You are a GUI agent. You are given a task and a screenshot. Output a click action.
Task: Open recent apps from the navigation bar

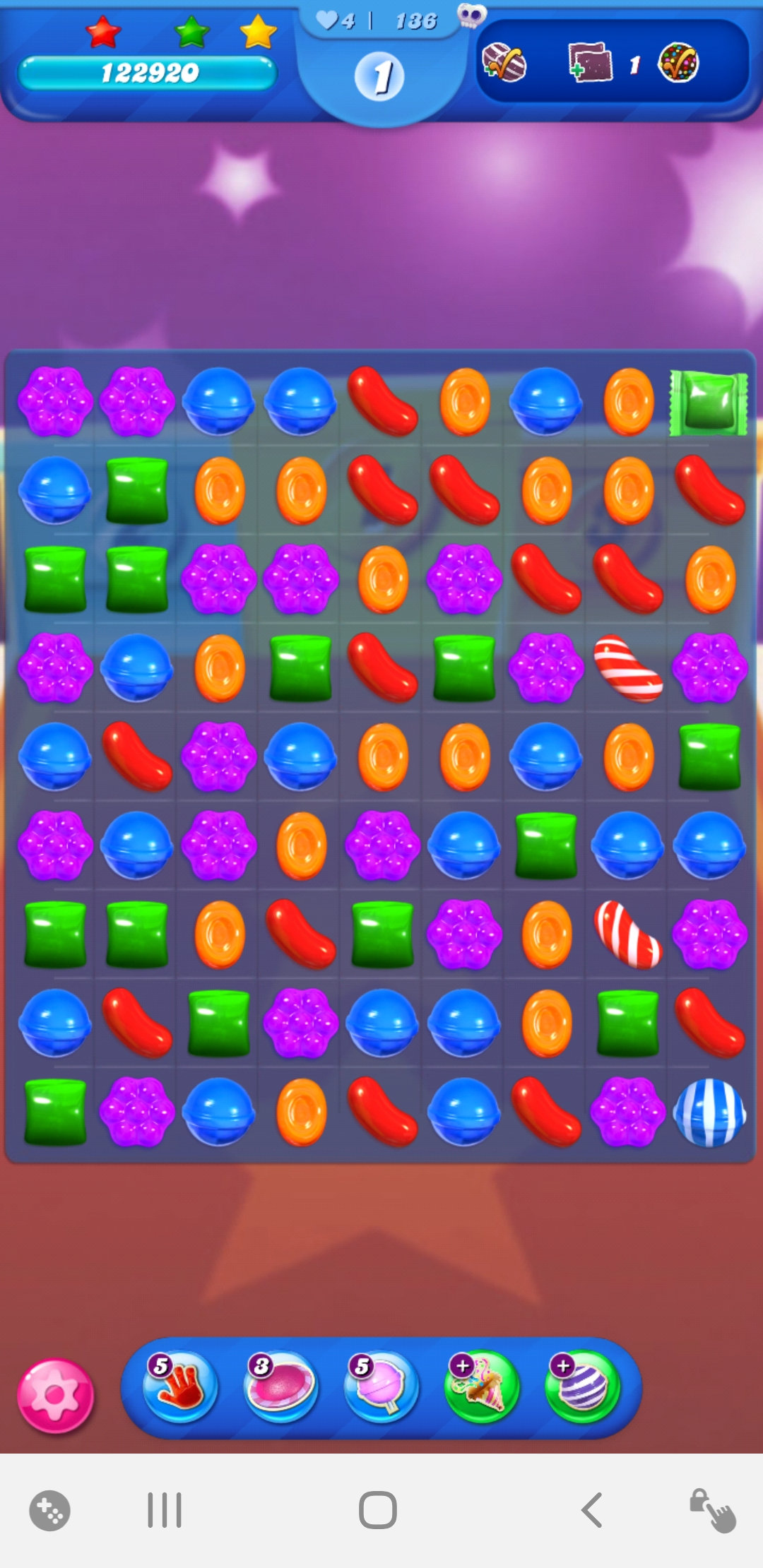coord(165,1510)
